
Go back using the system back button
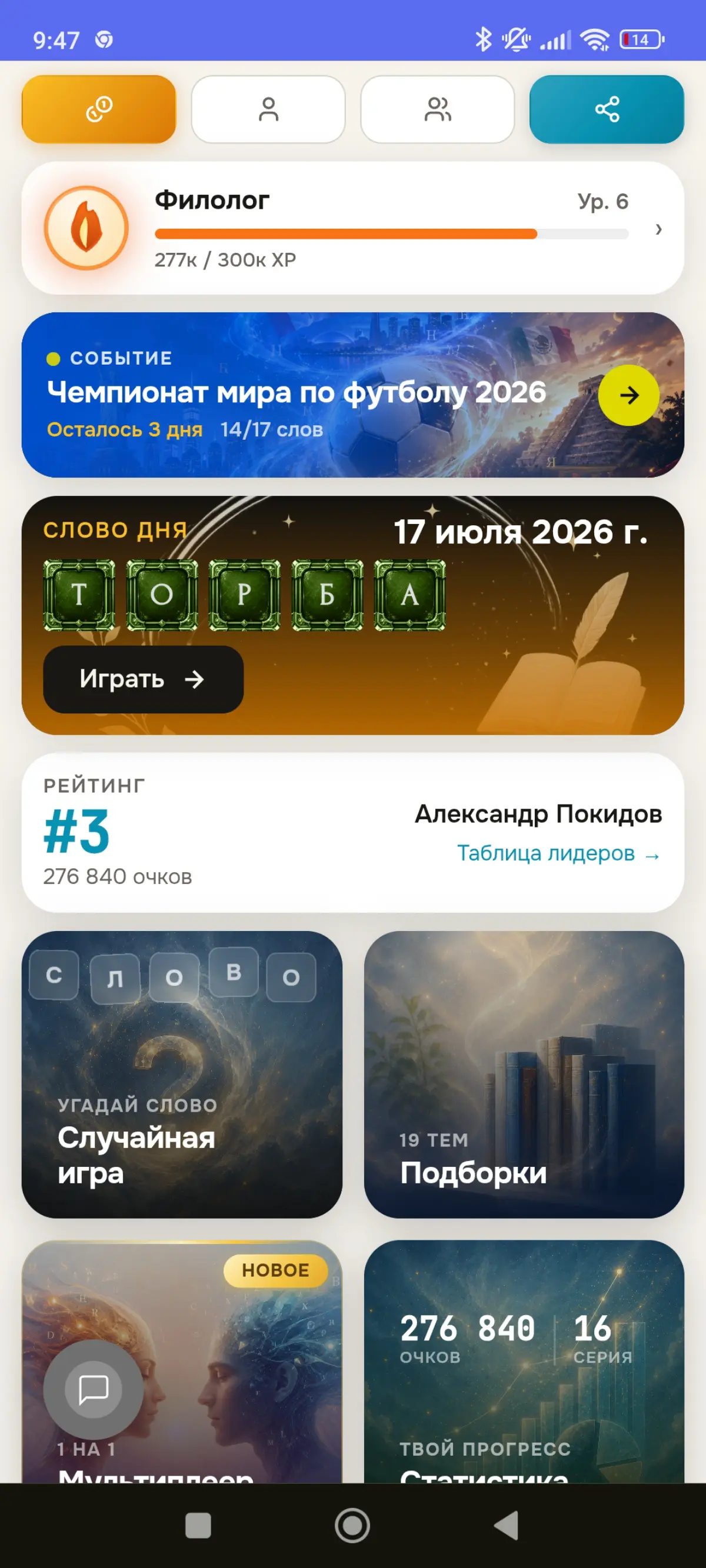(x=507, y=1526)
